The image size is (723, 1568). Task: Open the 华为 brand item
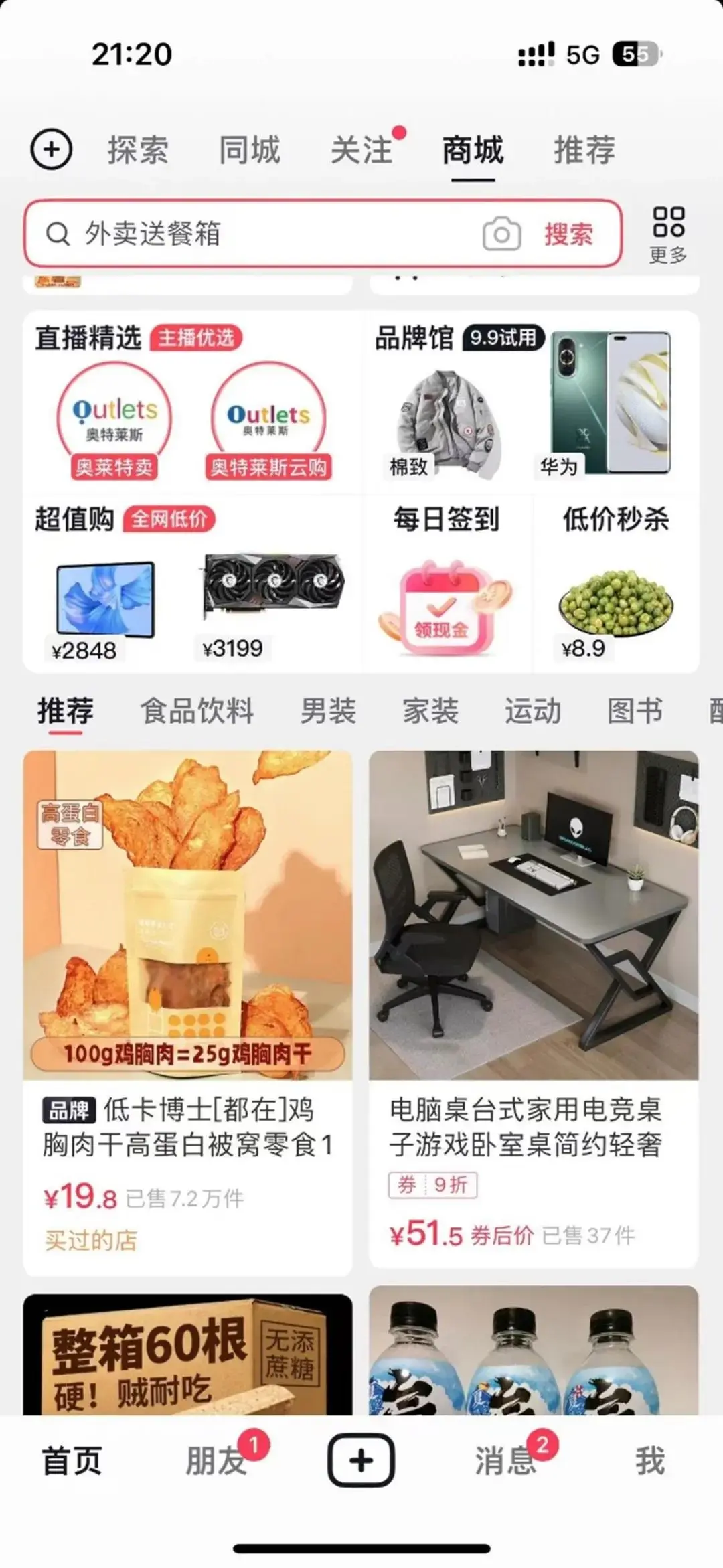[x=609, y=405]
